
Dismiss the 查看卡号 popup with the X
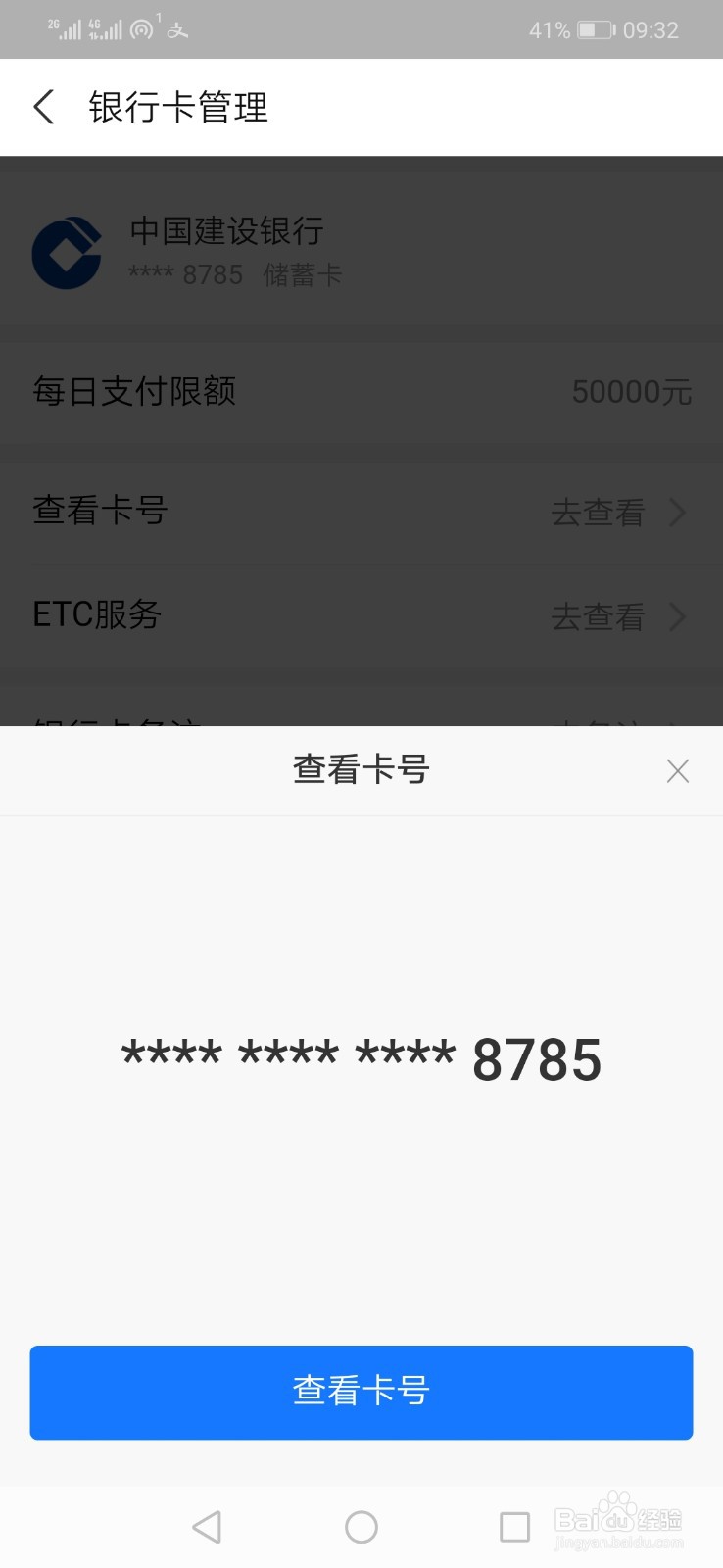[678, 770]
